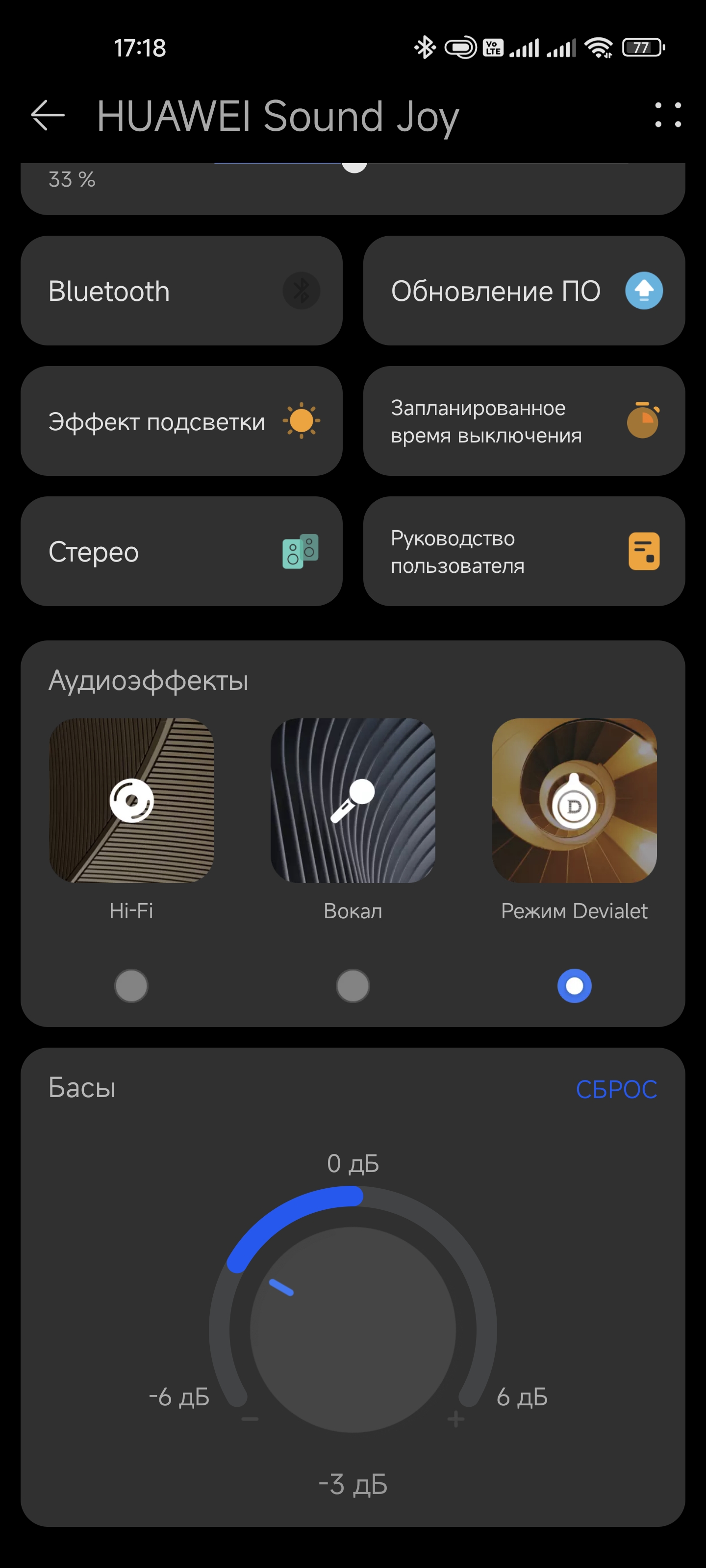
Task: Open Эффект подсветки light settings
Action: (x=181, y=421)
